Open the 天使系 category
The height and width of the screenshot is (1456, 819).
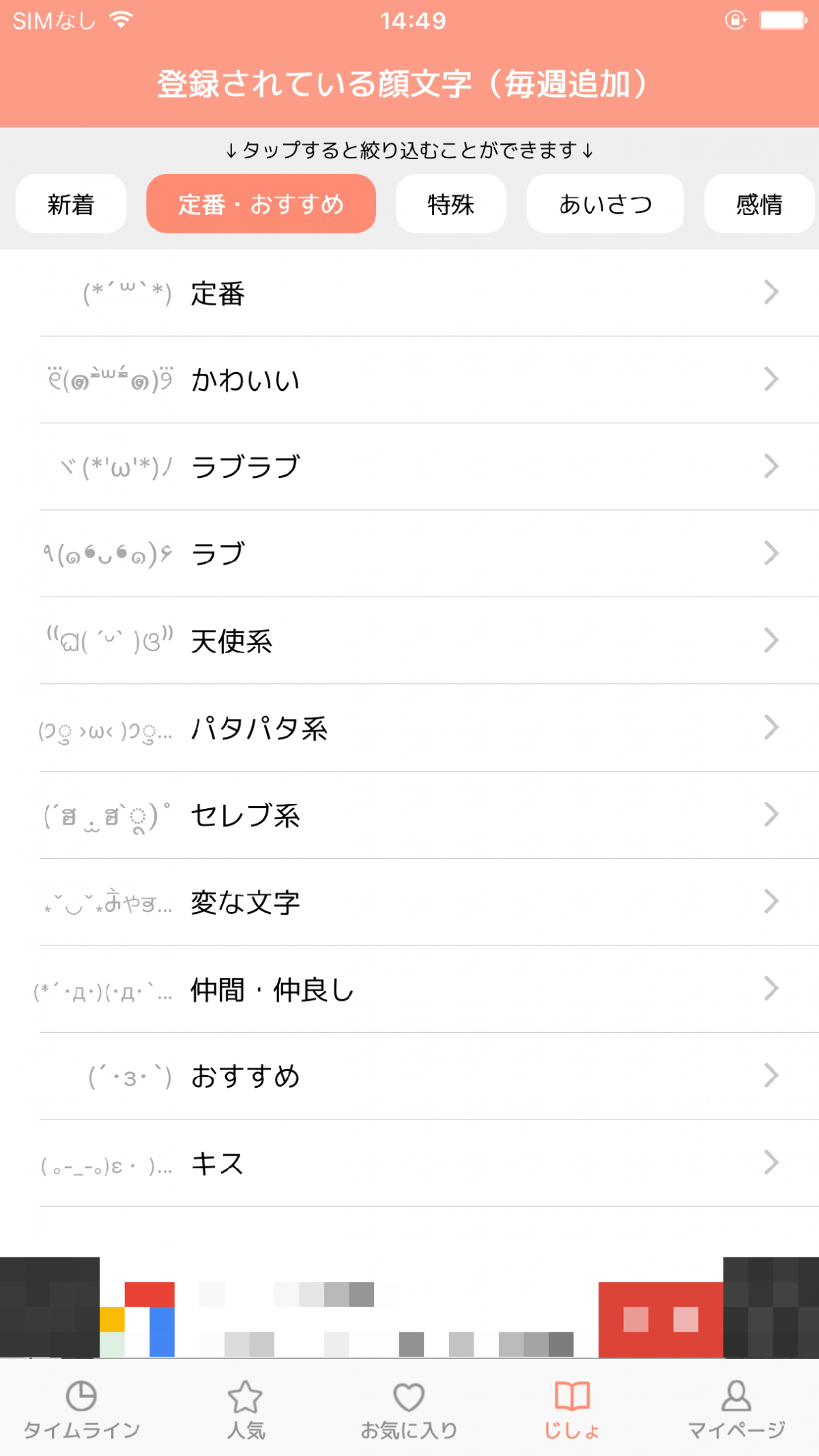[x=409, y=641]
